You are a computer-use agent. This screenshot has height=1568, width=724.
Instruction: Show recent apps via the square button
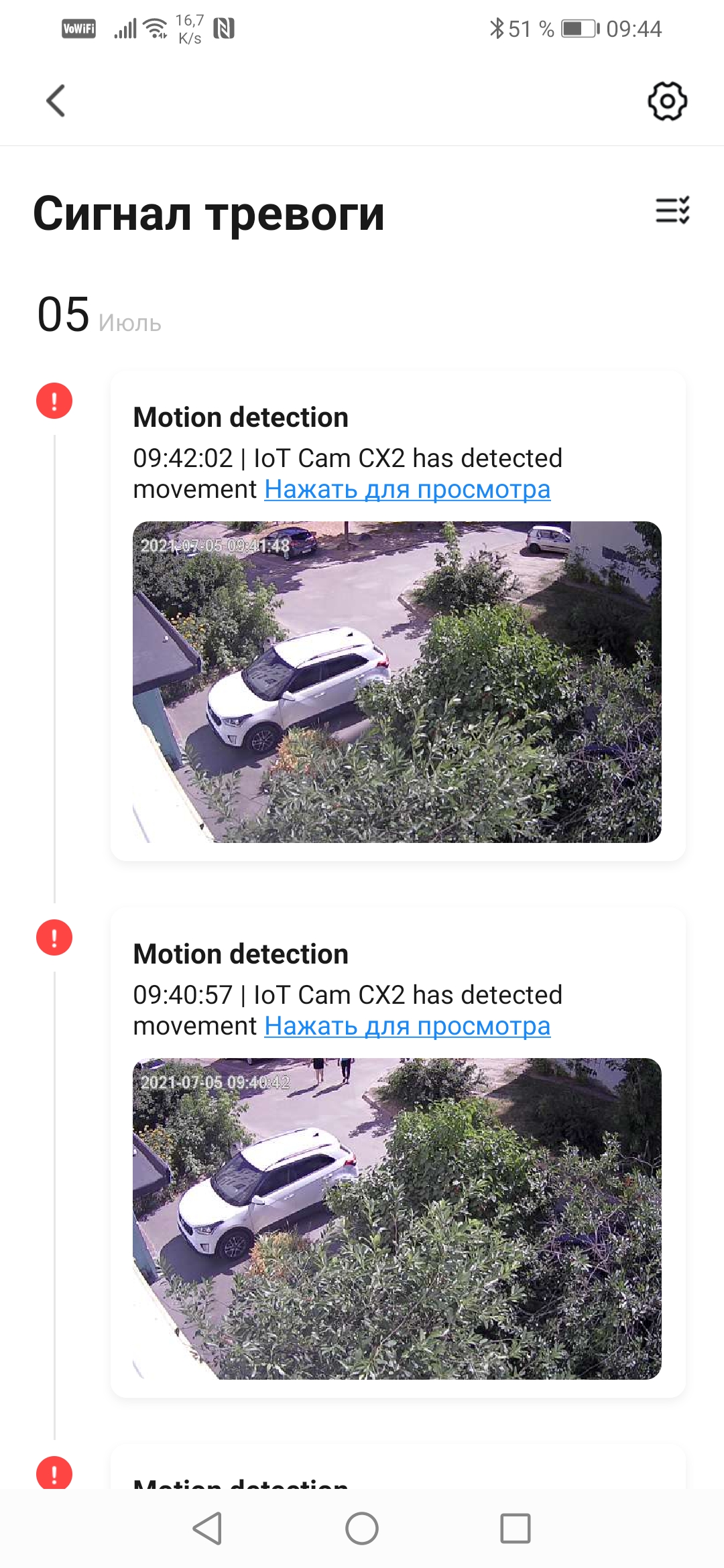click(516, 1528)
